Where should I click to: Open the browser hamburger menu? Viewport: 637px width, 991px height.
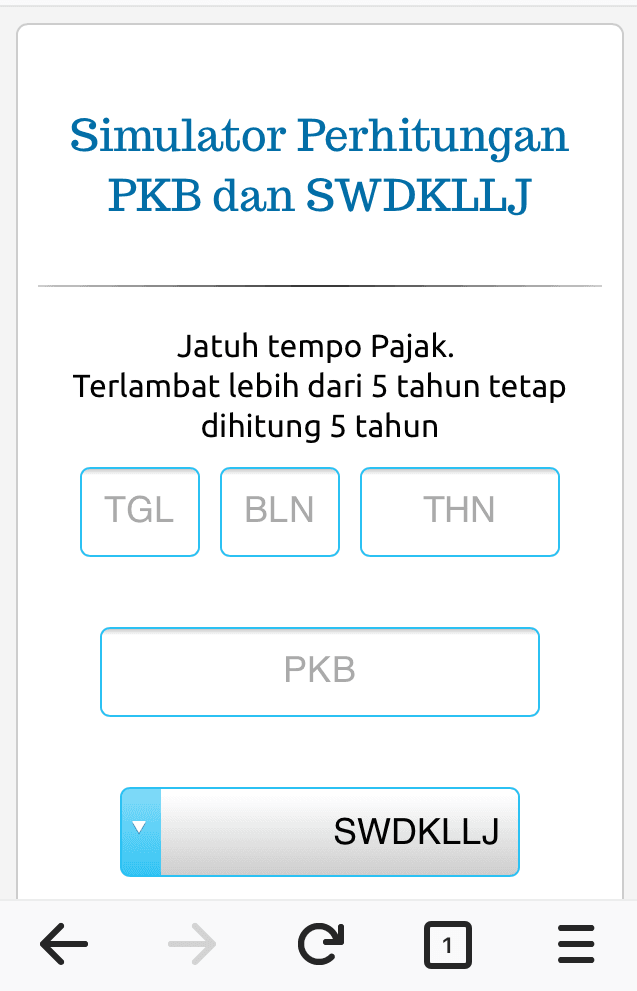tap(575, 944)
